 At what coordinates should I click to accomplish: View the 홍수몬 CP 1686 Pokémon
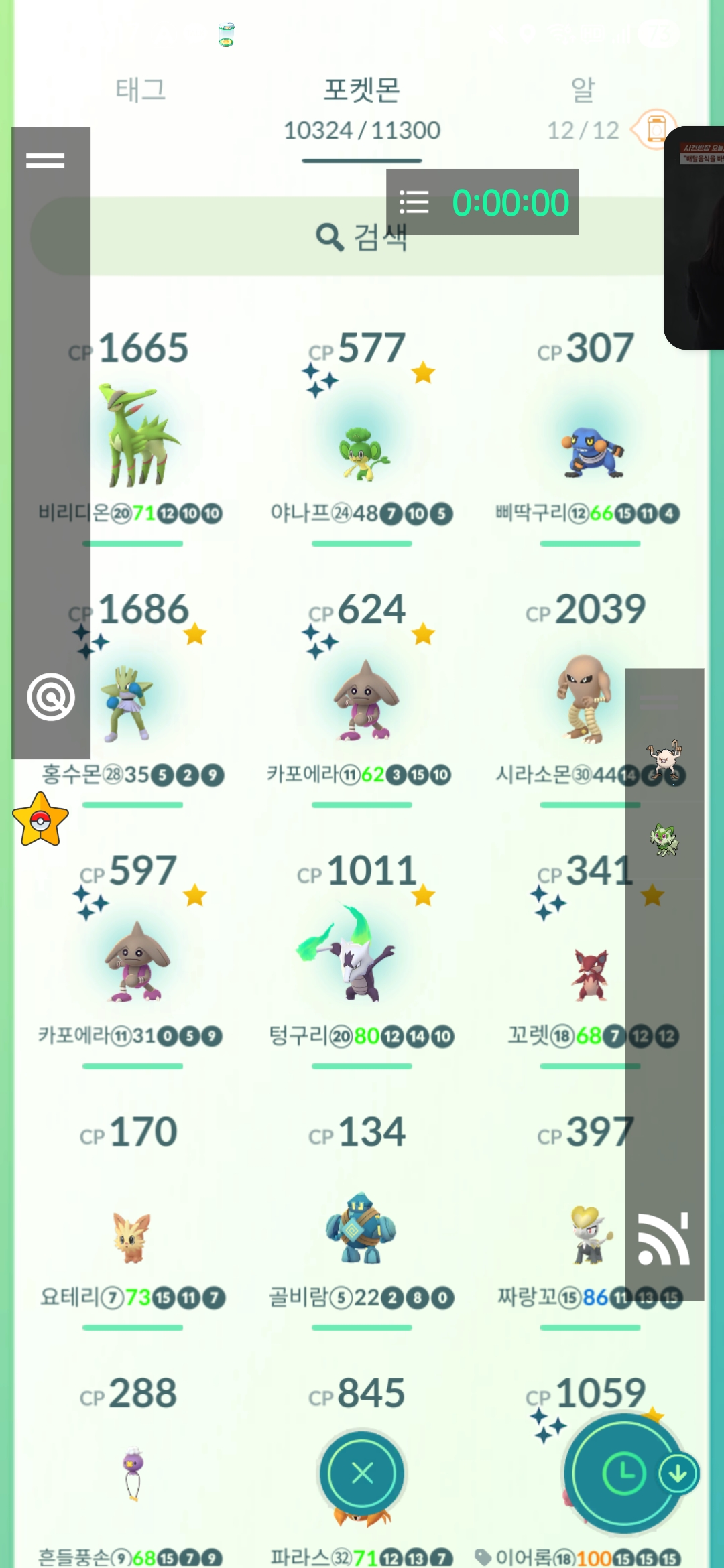coord(132,704)
